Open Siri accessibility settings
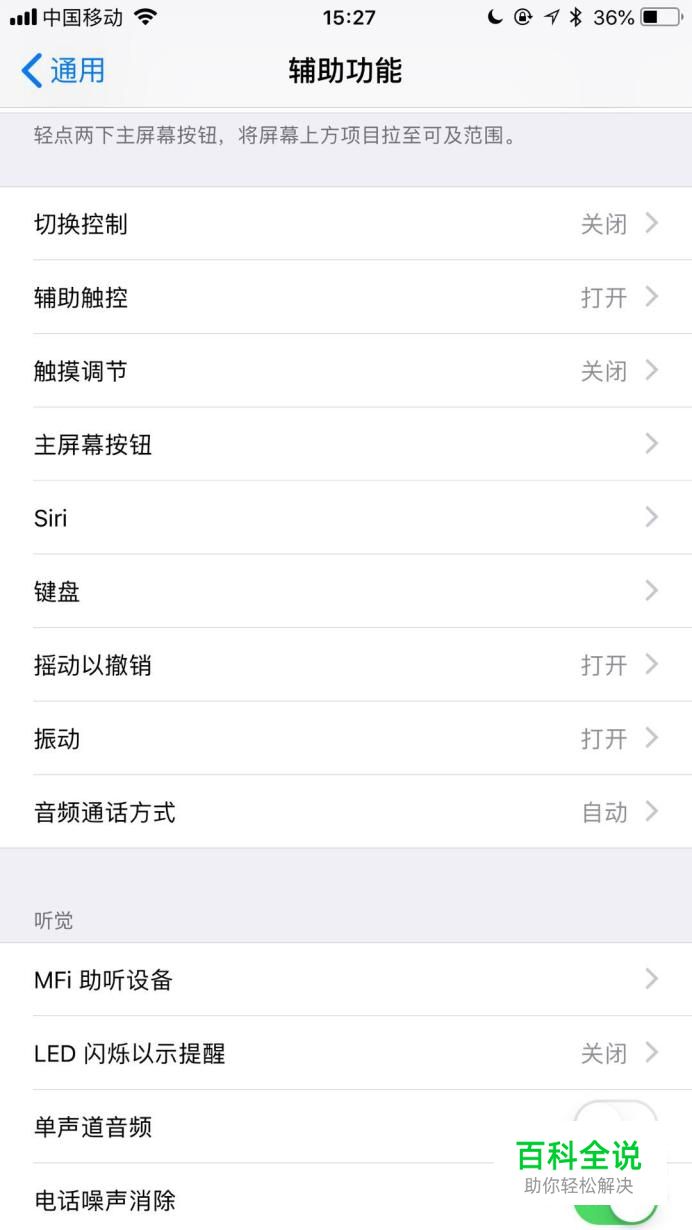Screen dimensions: 692x1230 (346, 518)
